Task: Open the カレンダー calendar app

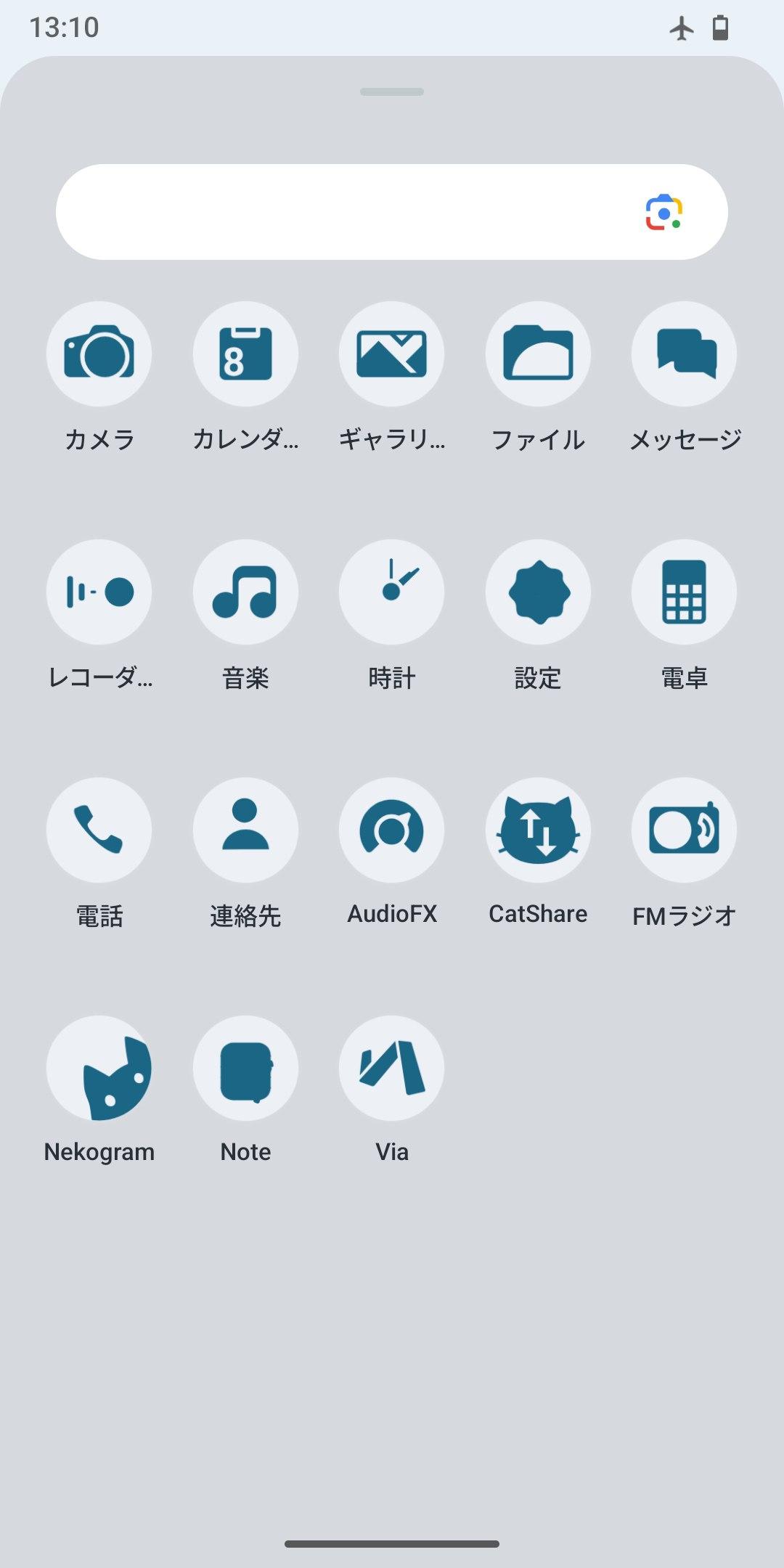Action: 245,354
